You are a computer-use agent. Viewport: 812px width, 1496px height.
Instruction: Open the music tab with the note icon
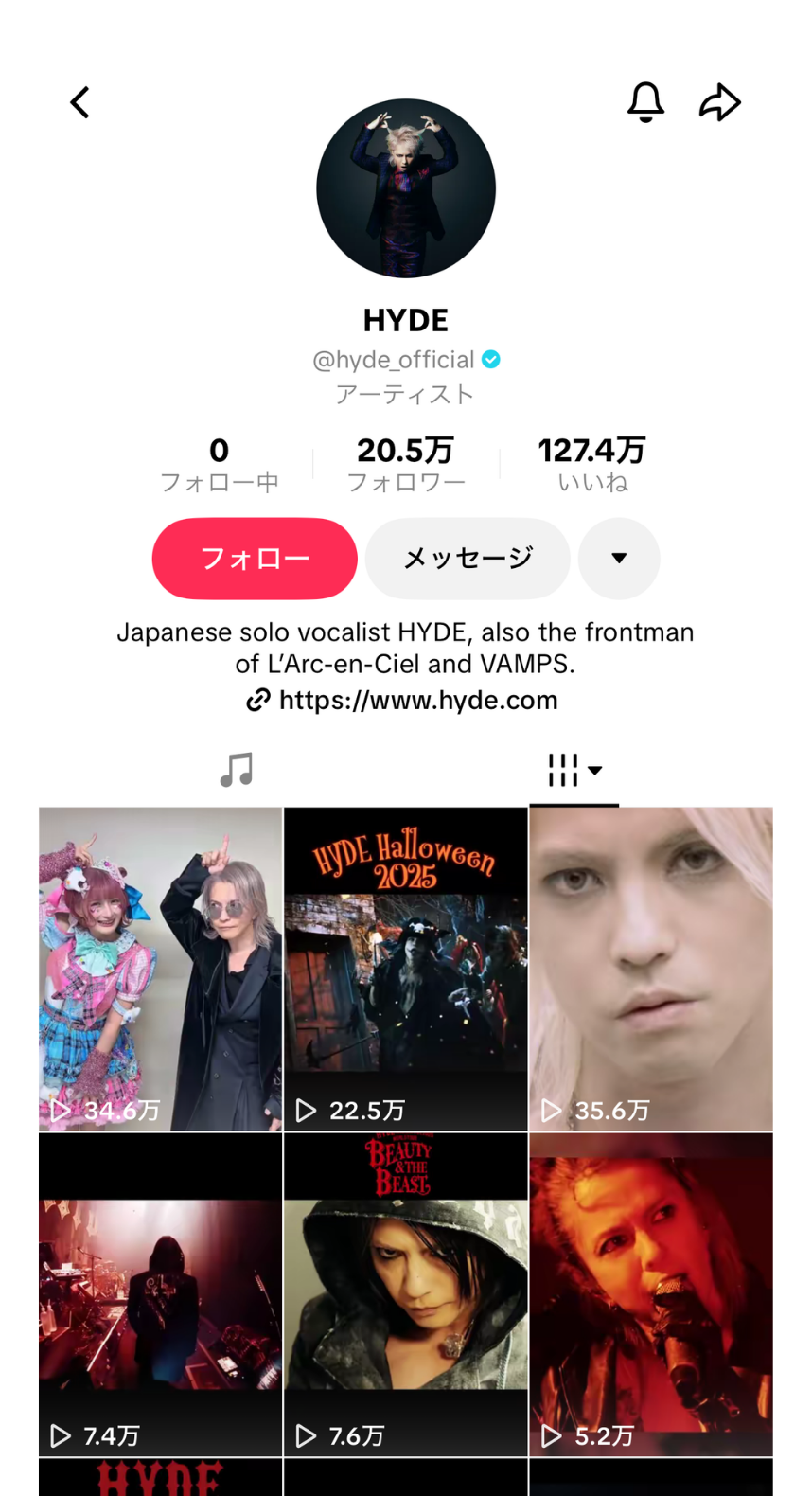pos(237,769)
